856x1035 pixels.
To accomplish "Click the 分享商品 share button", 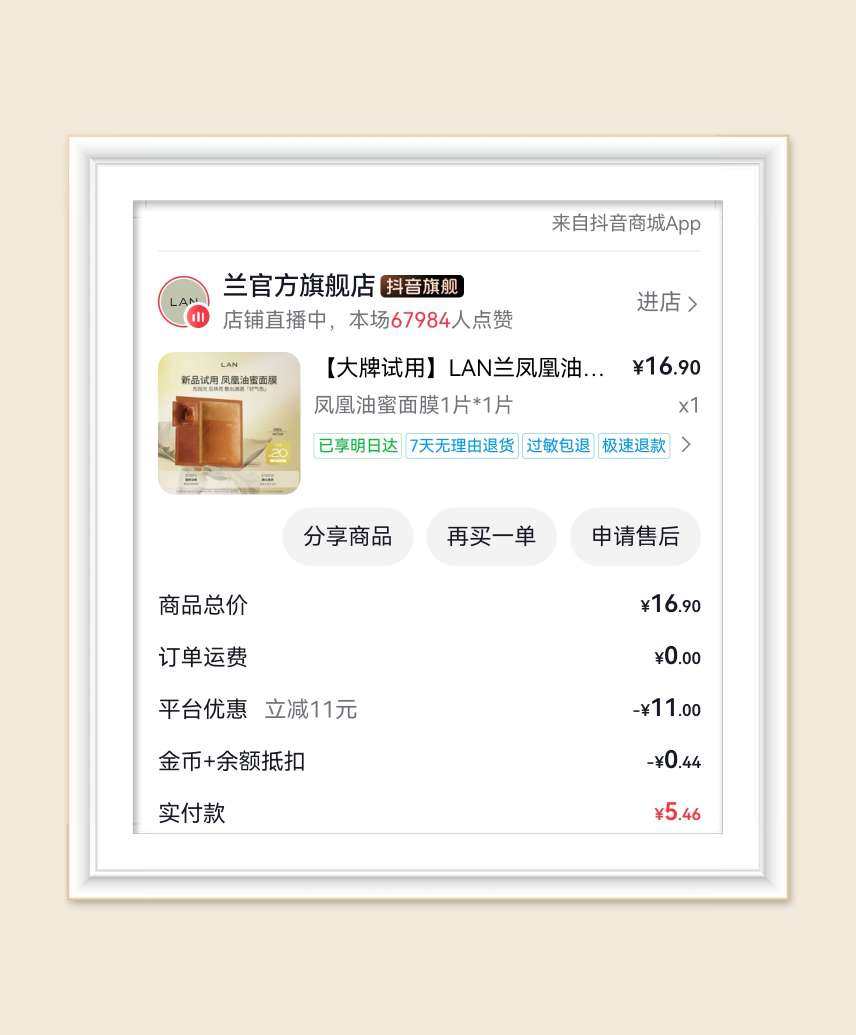I will point(348,537).
